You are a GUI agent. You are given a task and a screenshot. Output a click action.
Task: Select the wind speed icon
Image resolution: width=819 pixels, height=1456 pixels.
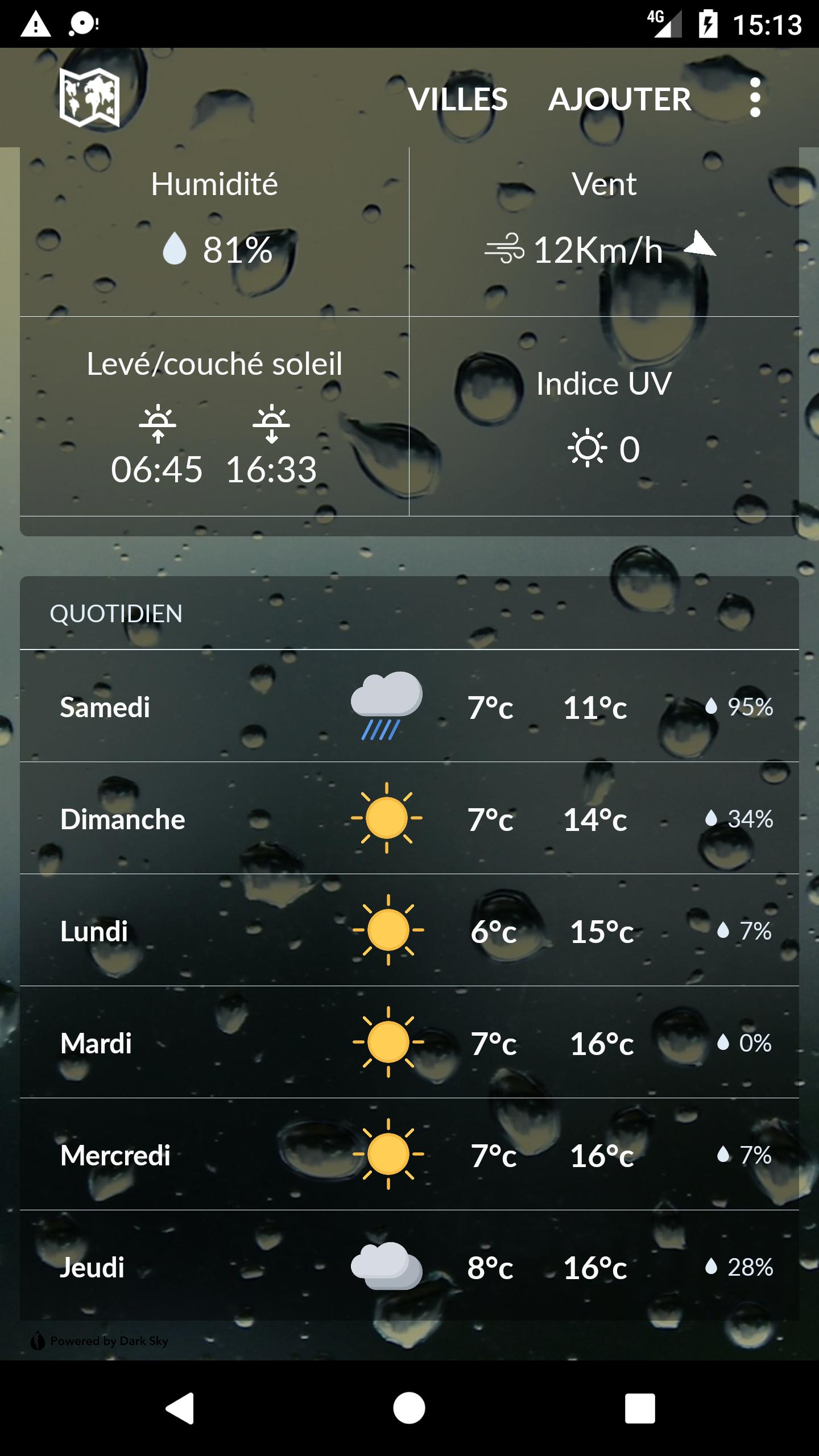pyautogui.click(x=505, y=248)
